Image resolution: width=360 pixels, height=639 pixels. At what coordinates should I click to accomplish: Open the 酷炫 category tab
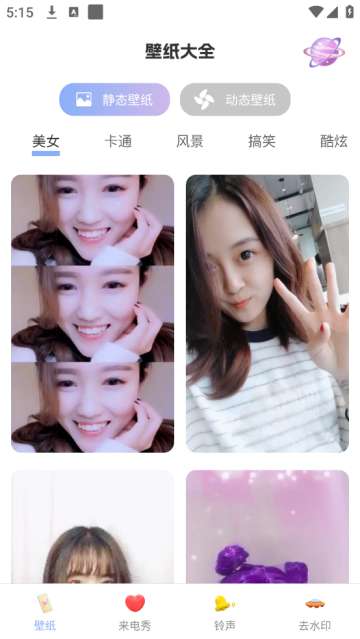[x=333, y=141]
